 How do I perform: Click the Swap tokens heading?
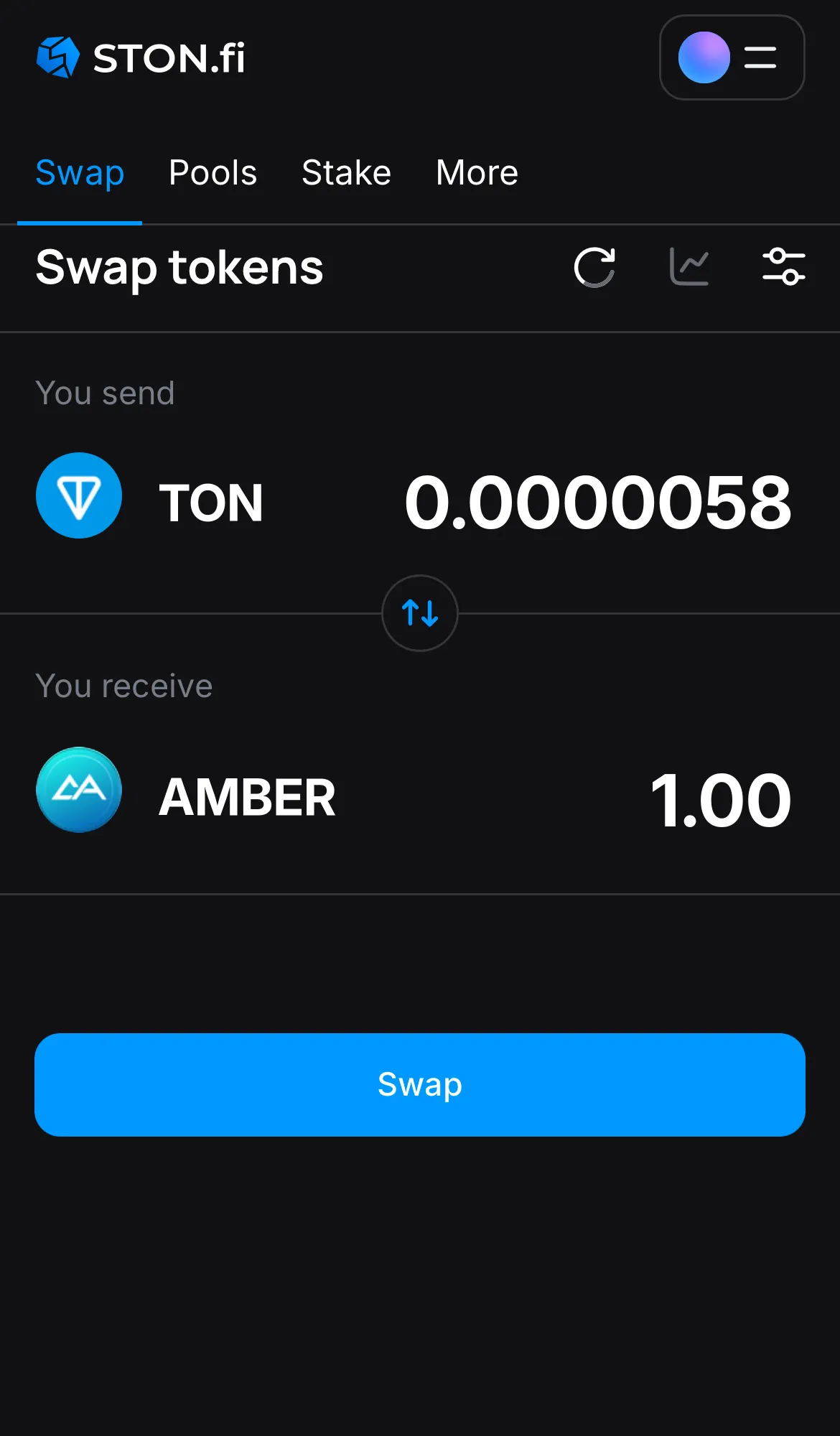coord(179,267)
